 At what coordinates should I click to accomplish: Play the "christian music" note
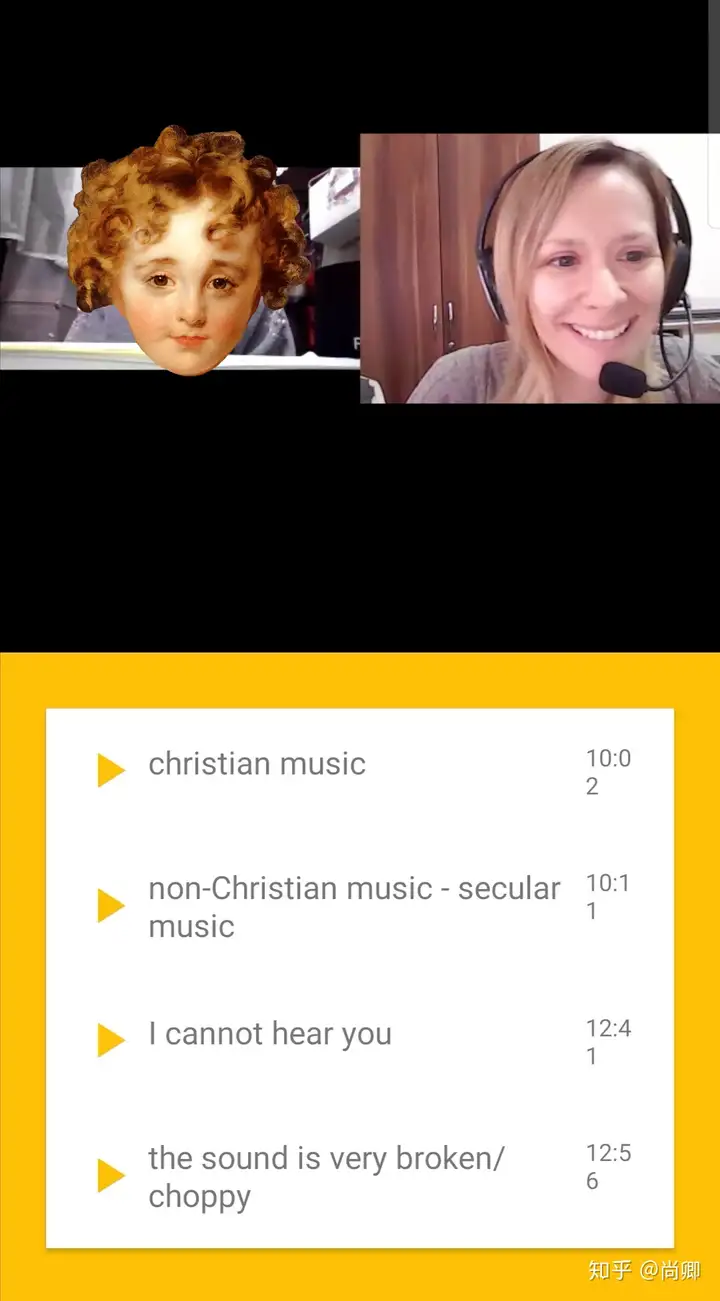(110, 771)
